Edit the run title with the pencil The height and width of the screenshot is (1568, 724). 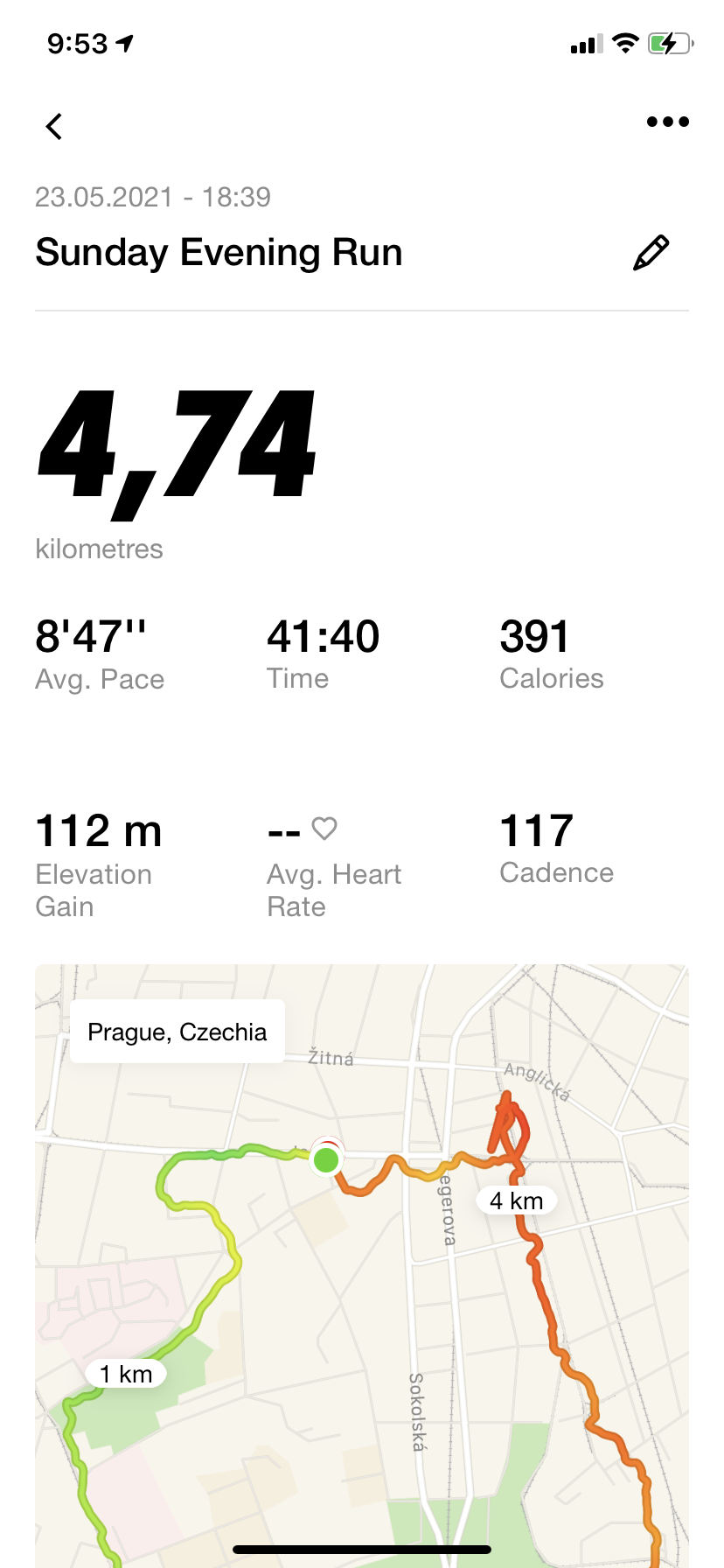(x=651, y=253)
